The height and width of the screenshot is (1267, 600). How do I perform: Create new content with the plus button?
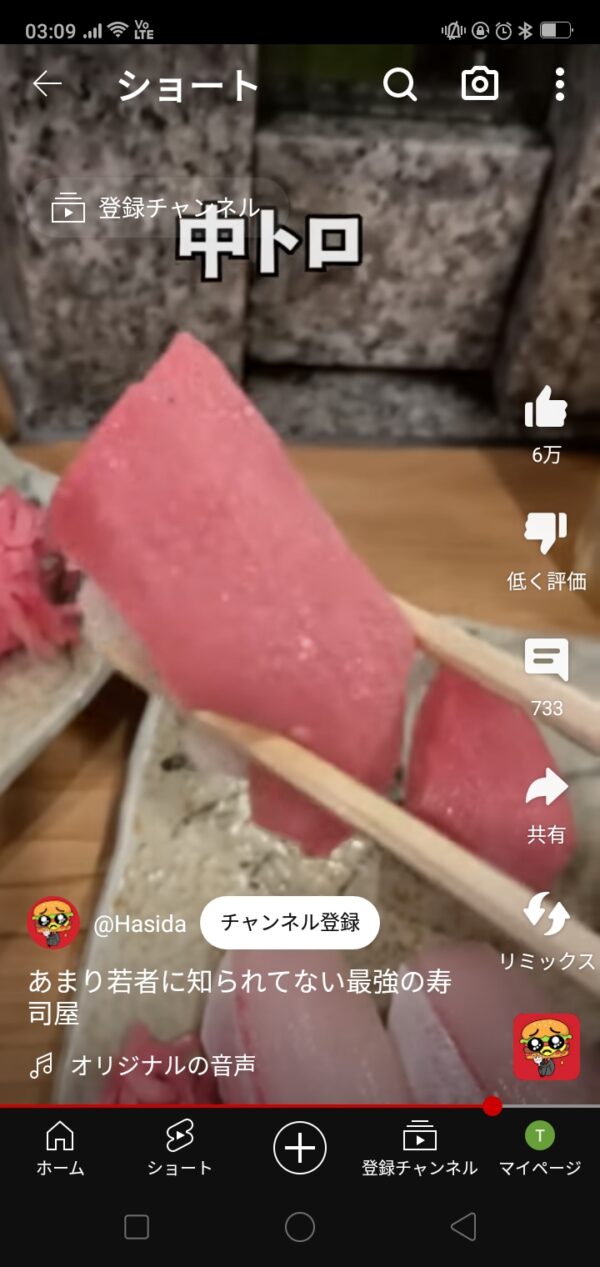tap(300, 1146)
